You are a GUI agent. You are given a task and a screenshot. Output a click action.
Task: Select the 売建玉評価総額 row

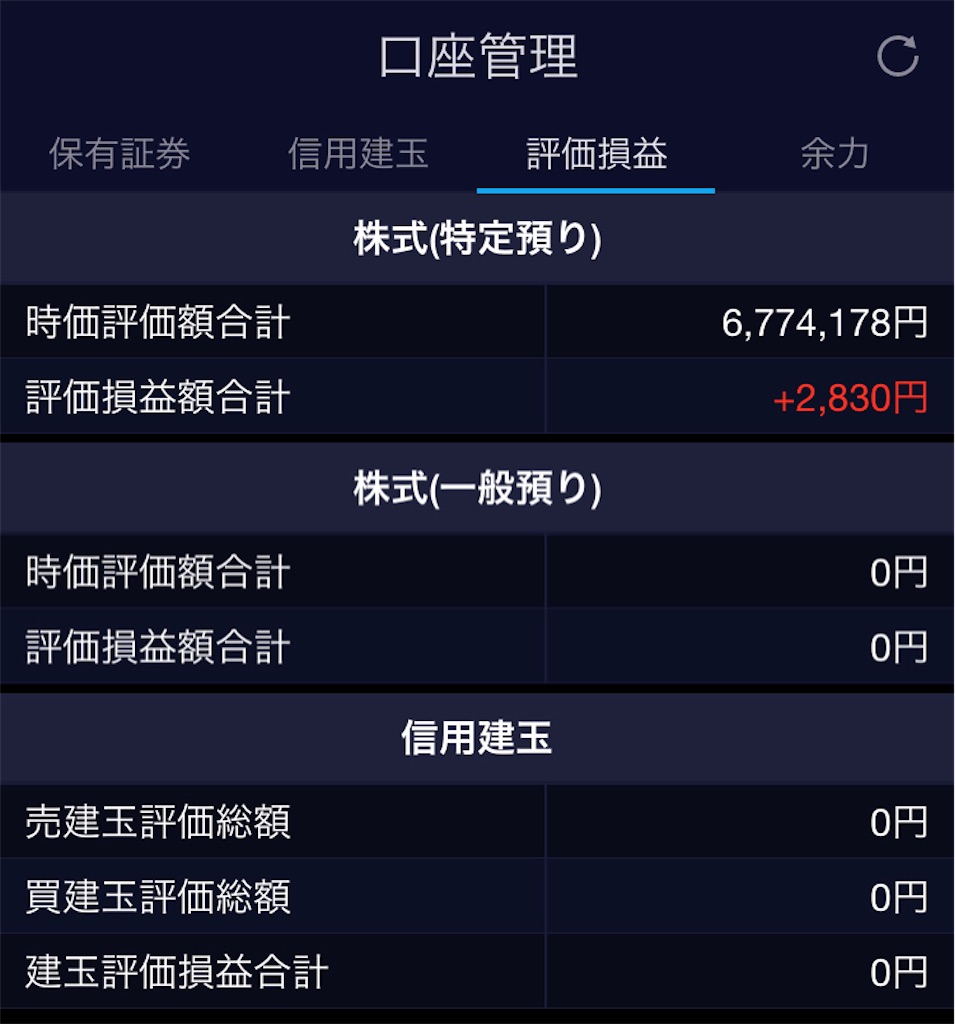pyautogui.click(x=477, y=823)
